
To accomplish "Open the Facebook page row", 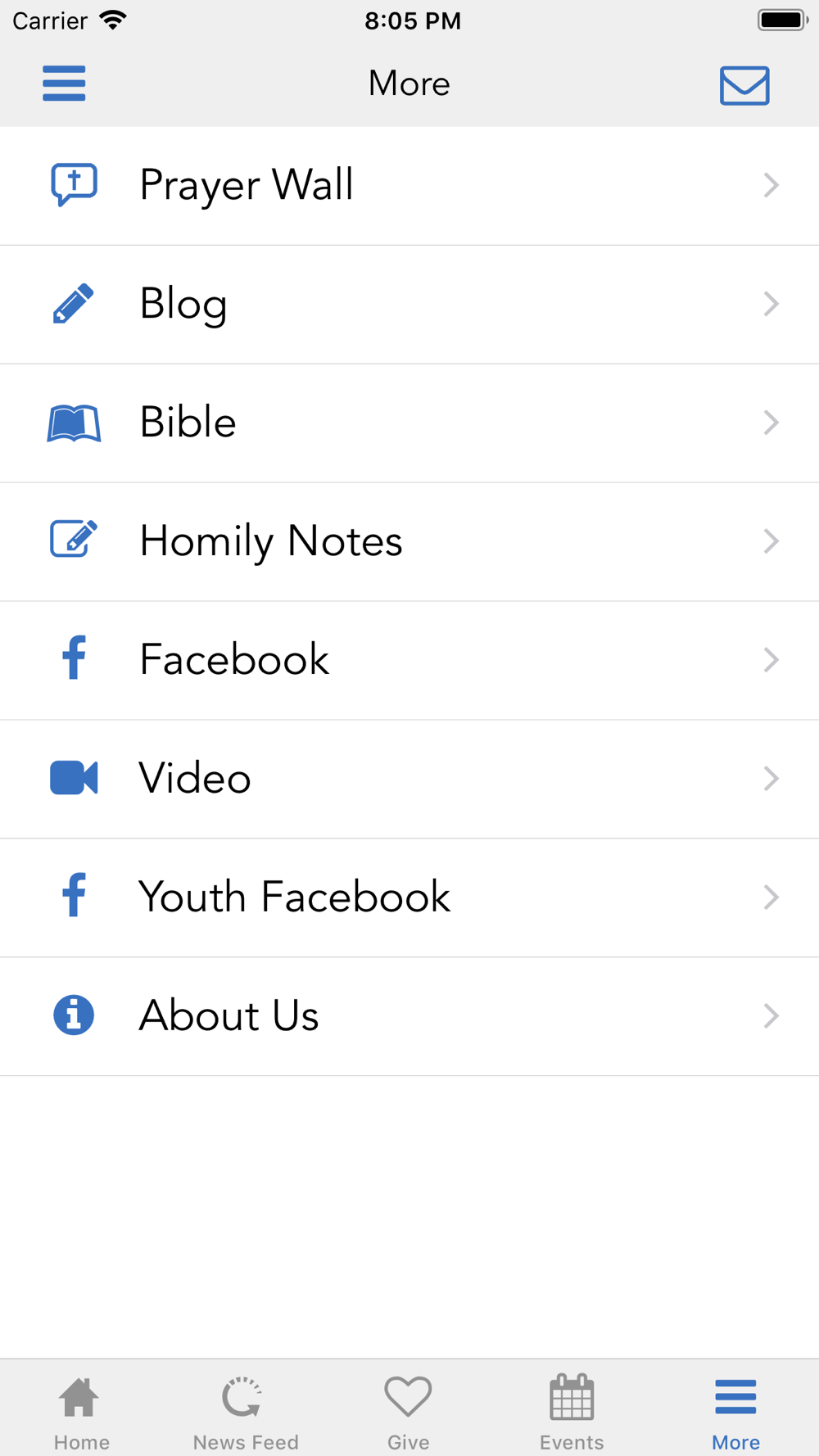I will click(409, 660).
